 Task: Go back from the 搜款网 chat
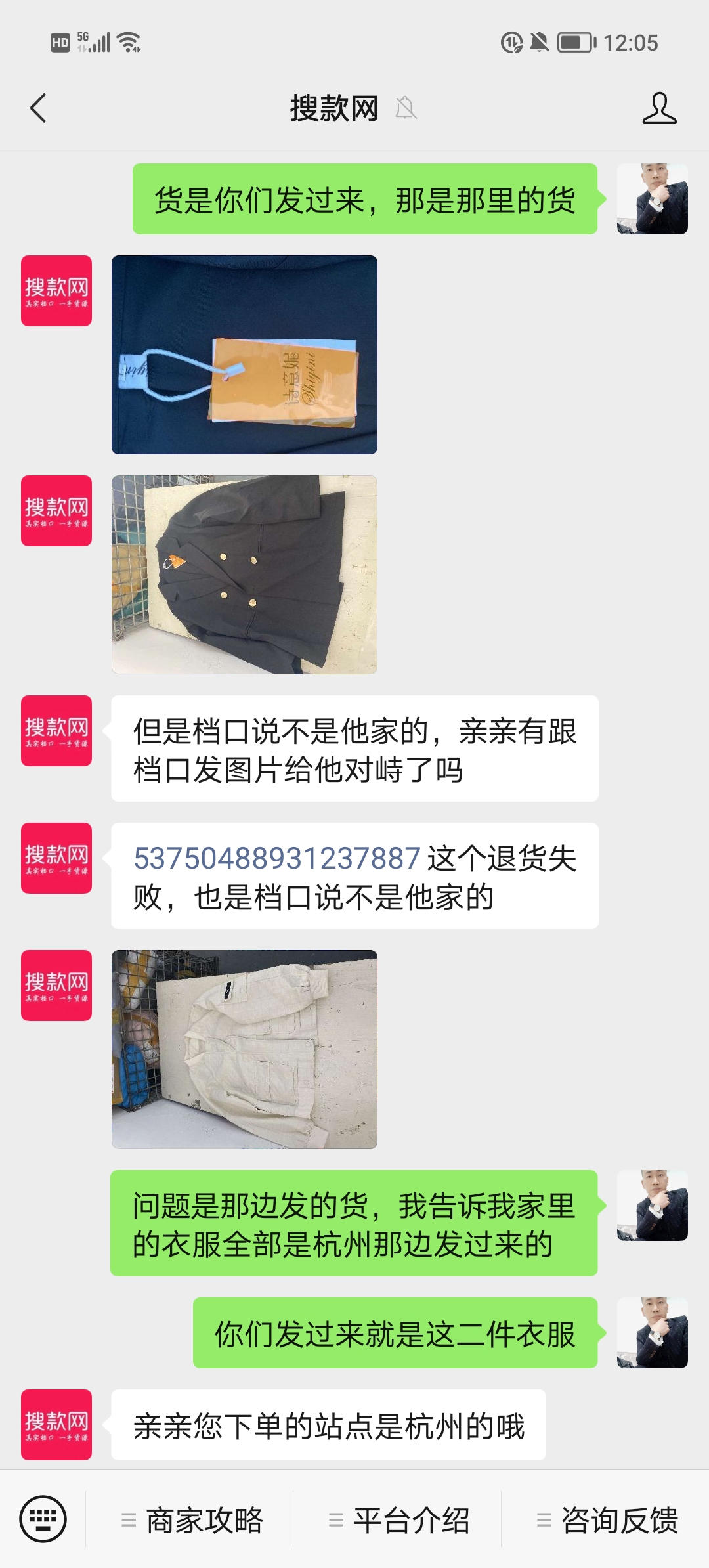[39, 108]
